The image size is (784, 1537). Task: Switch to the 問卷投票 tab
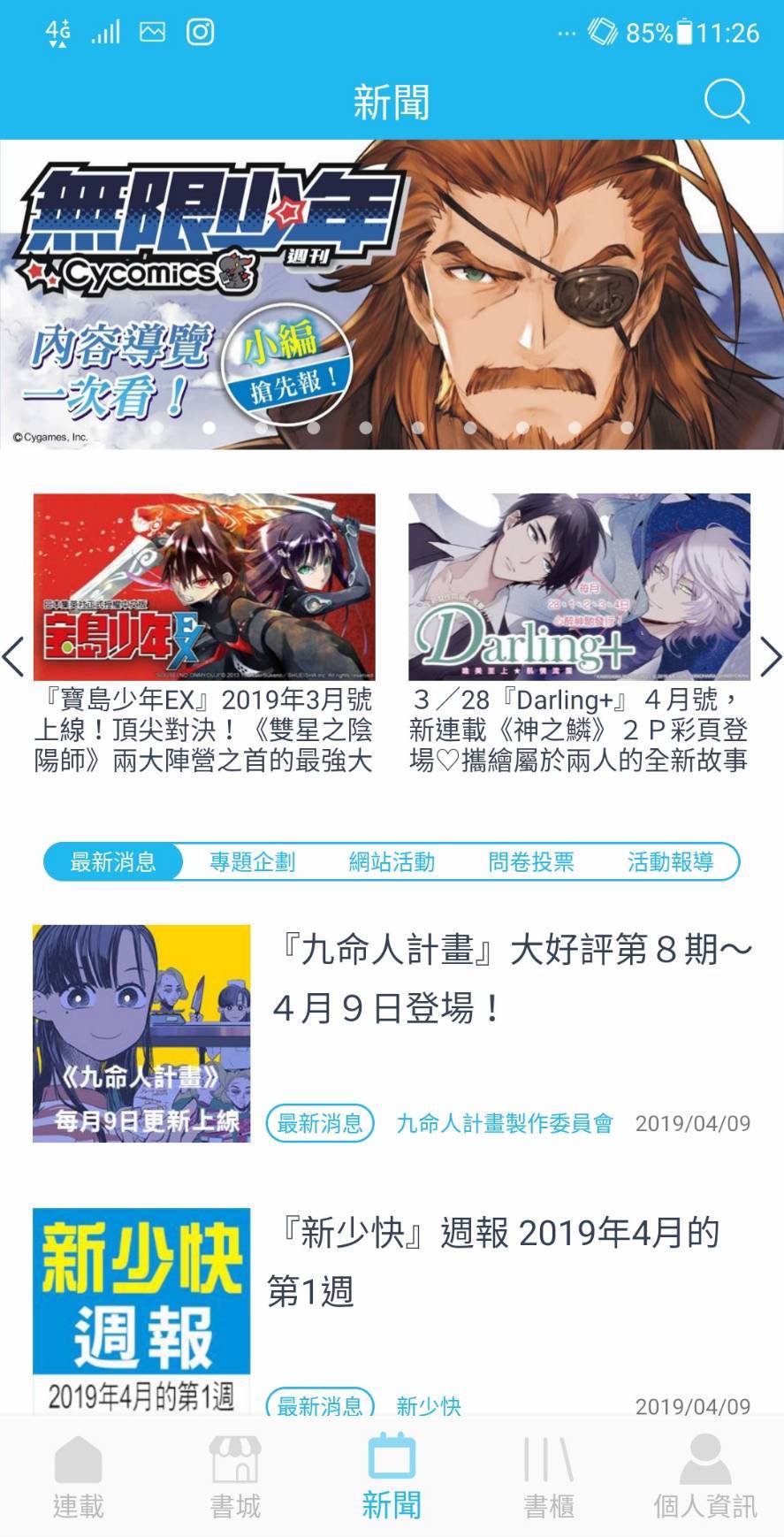tap(531, 861)
